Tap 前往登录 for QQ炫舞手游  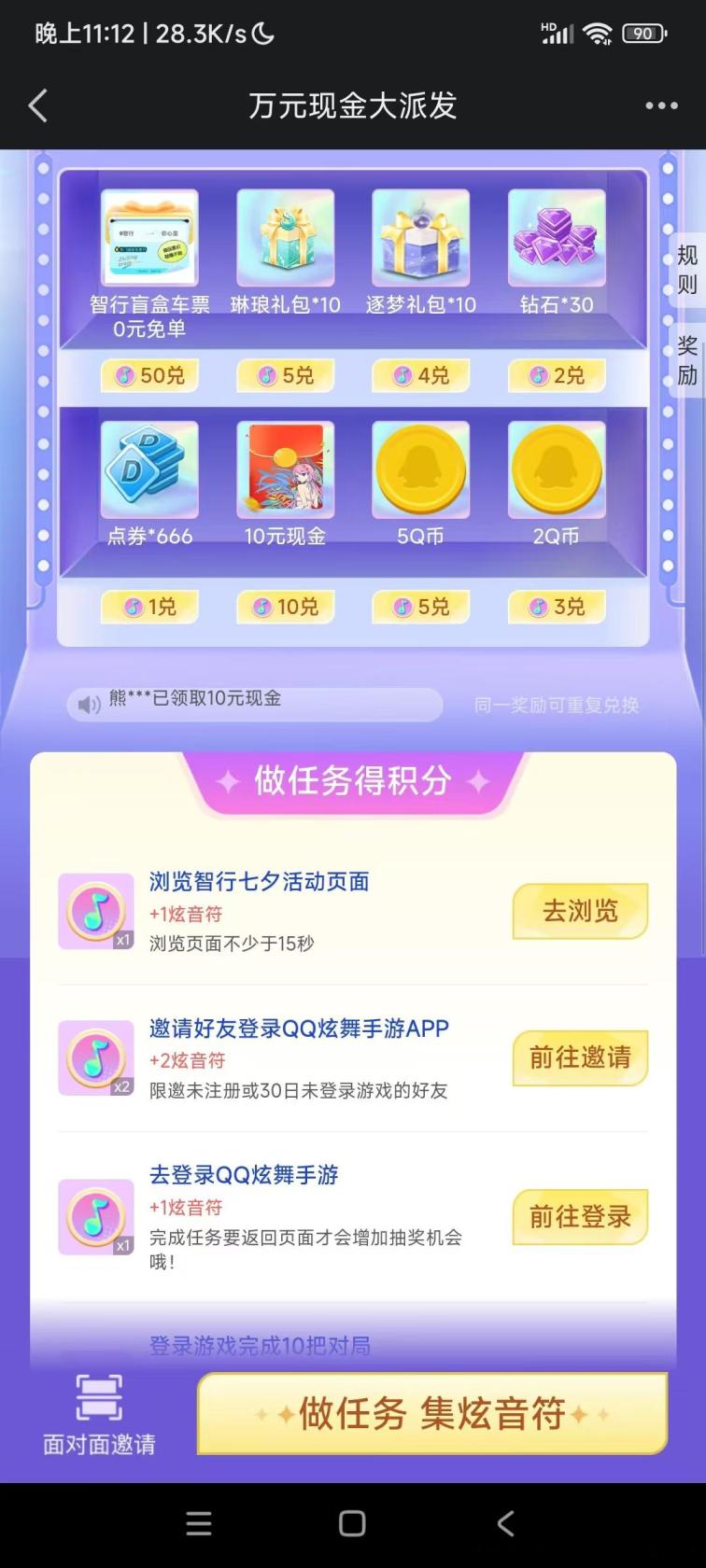tap(580, 1217)
